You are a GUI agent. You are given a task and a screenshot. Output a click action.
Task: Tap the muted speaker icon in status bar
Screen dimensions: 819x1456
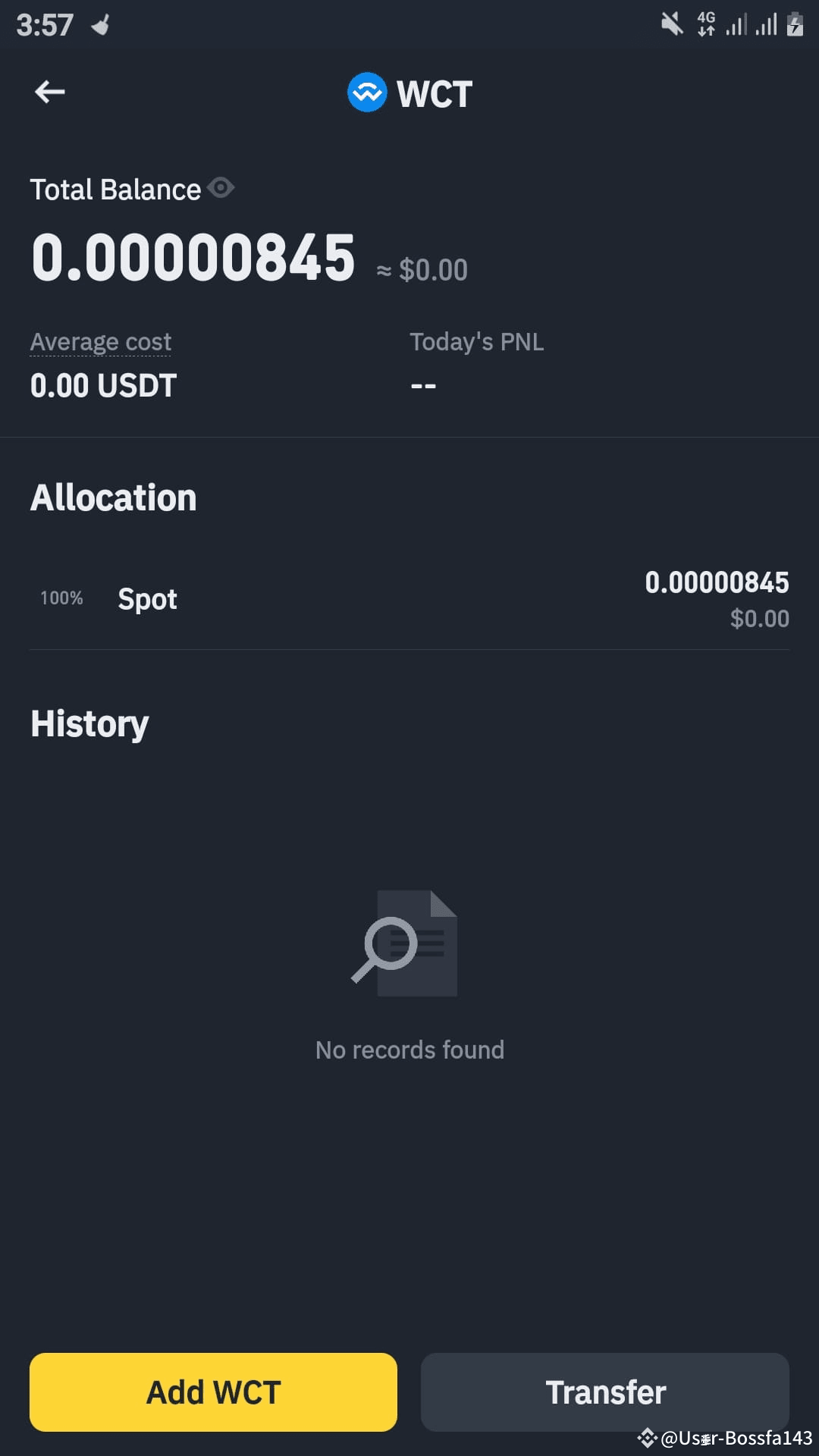pyautogui.click(x=670, y=23)
